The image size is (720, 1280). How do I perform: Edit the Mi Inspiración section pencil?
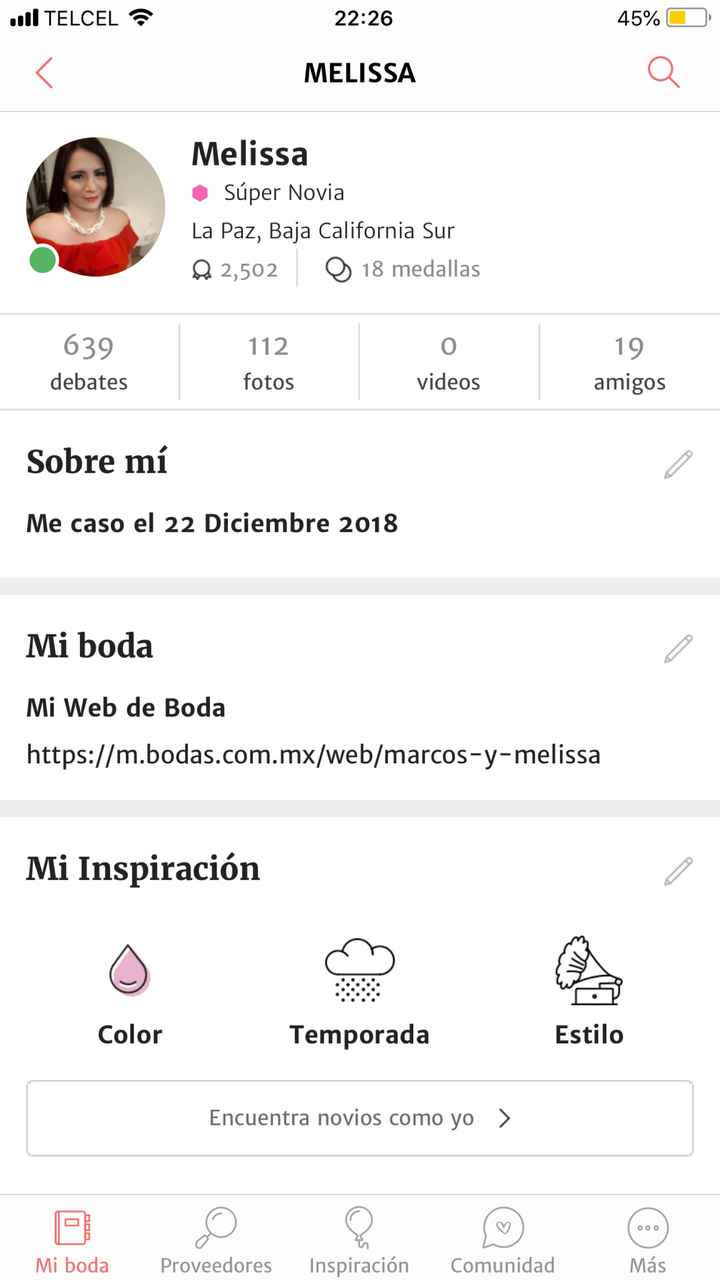pos(677,871)
